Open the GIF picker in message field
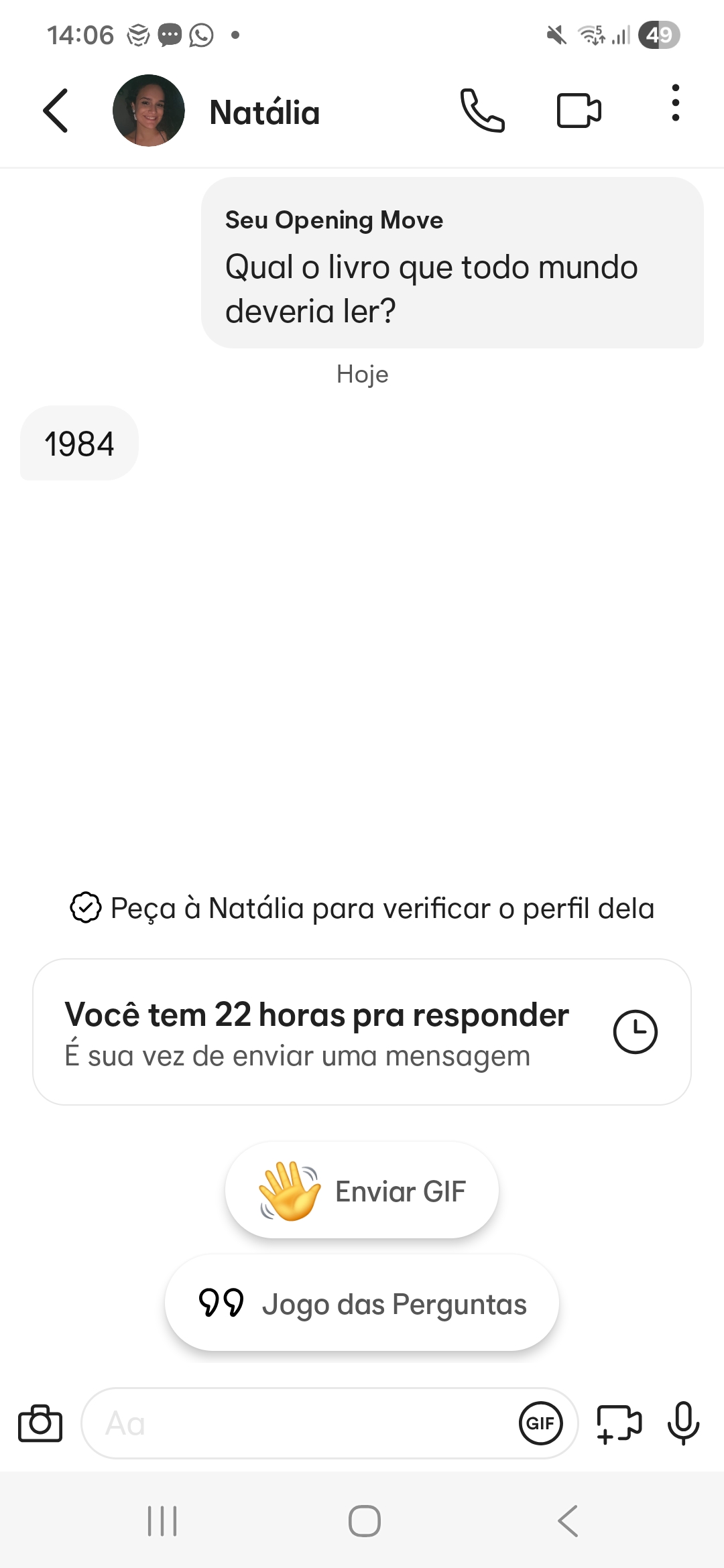 540,1423
